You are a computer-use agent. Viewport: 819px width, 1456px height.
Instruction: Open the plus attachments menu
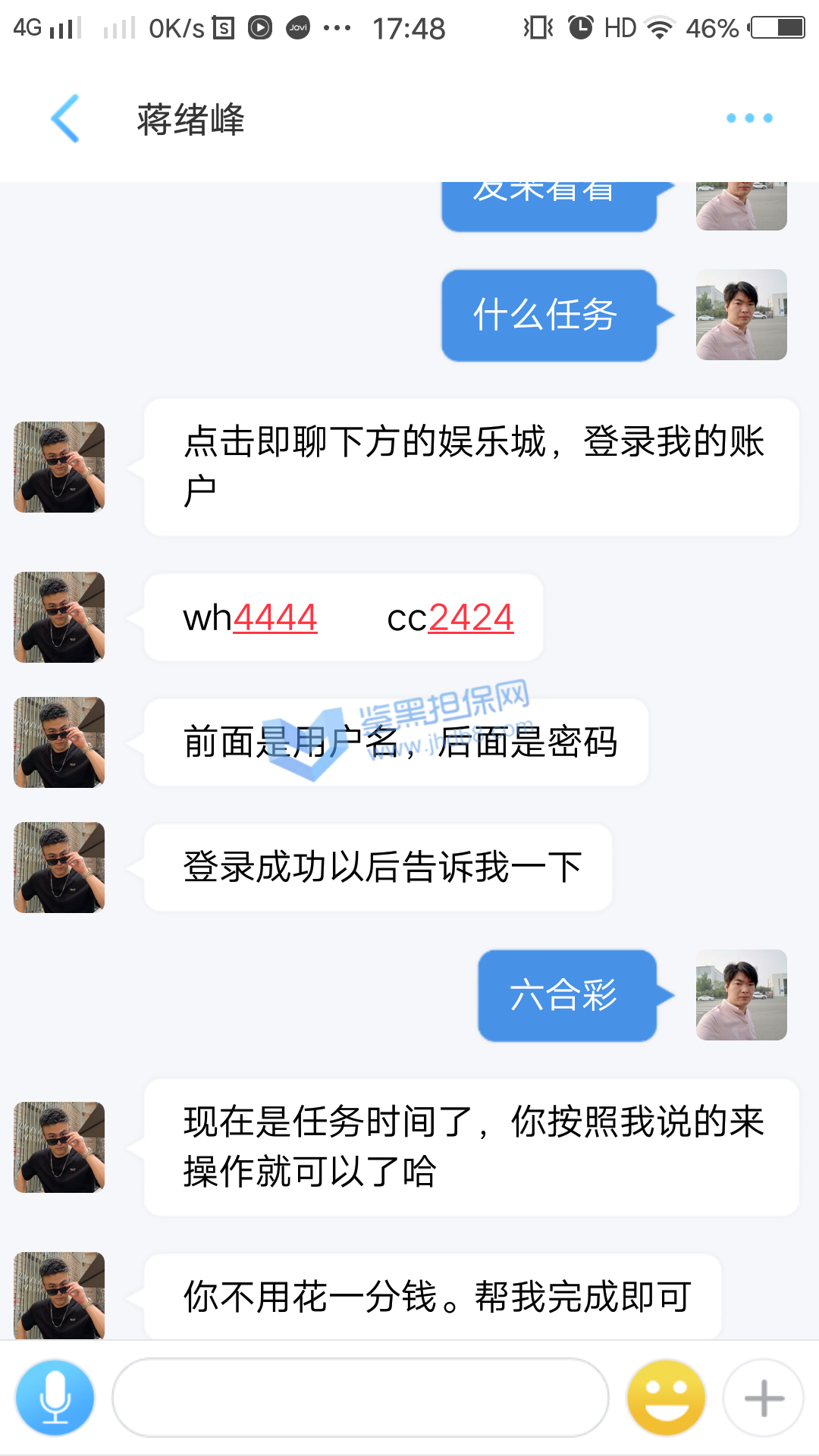(x=764, y=1398)
